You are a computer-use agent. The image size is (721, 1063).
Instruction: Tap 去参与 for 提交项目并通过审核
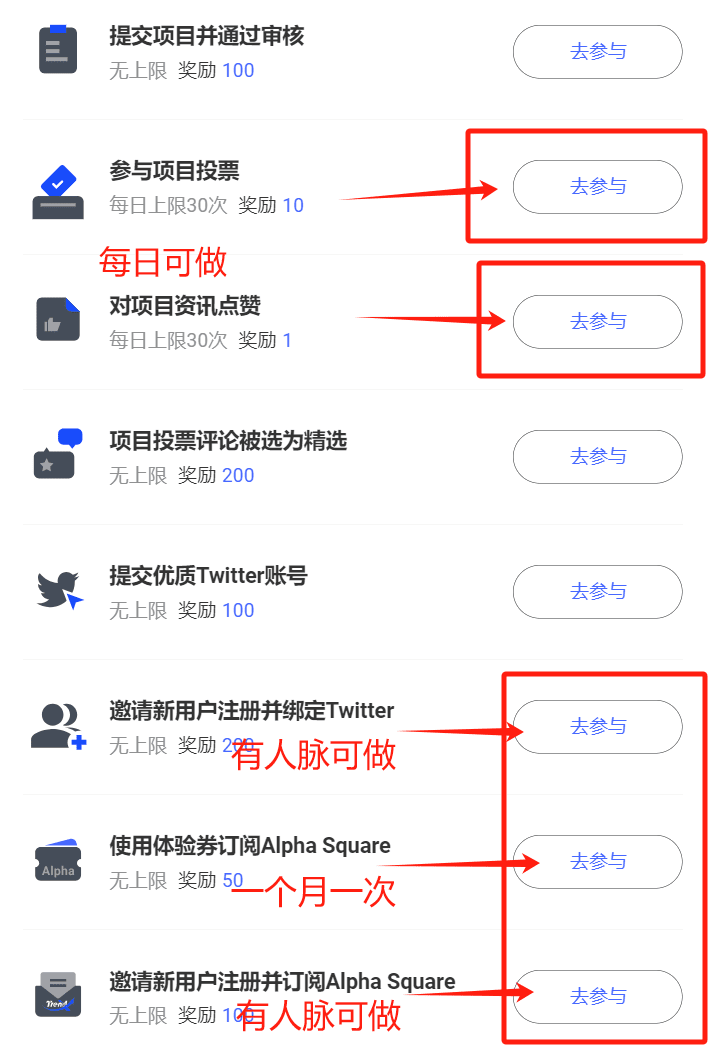point(598,52)
